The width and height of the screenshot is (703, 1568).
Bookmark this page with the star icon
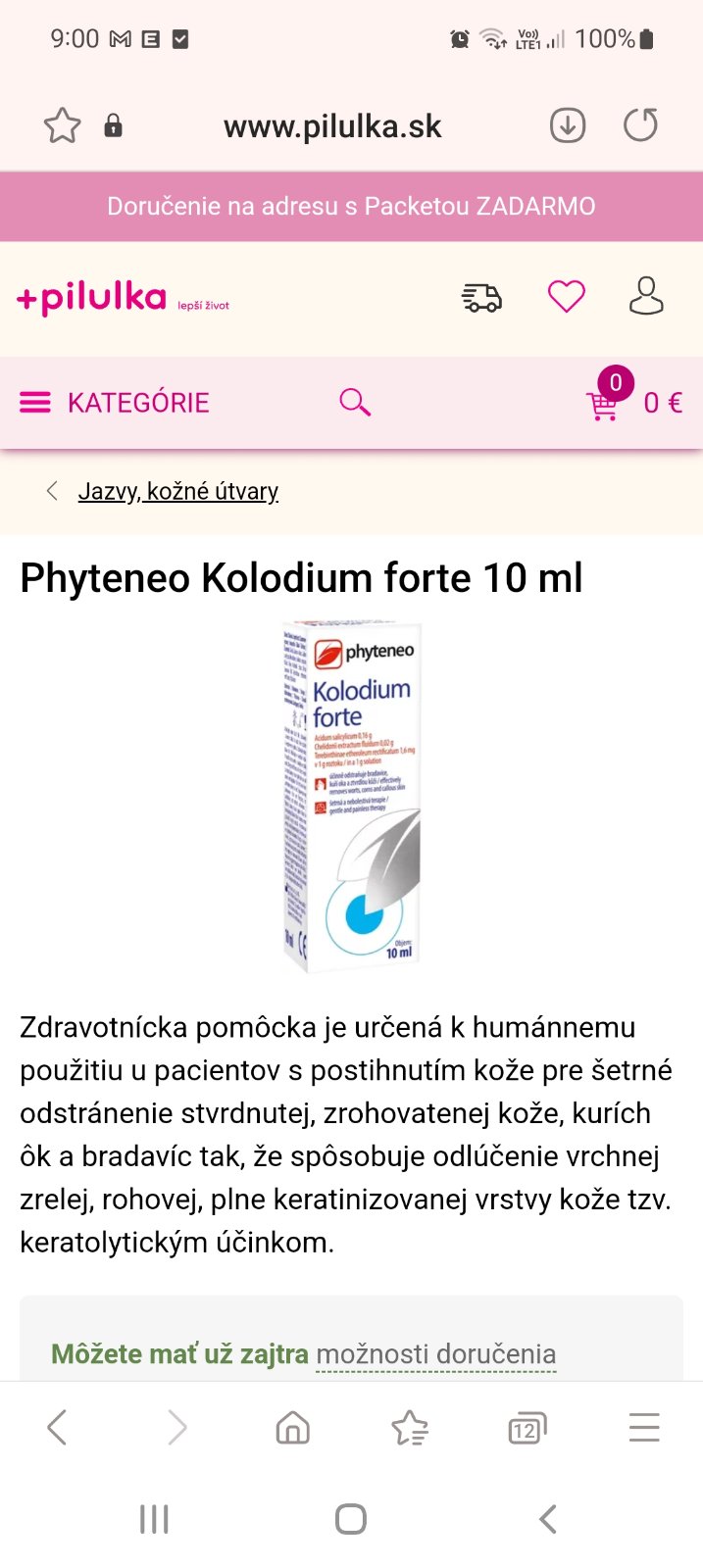pyautogui.click(x=62, y=125)
